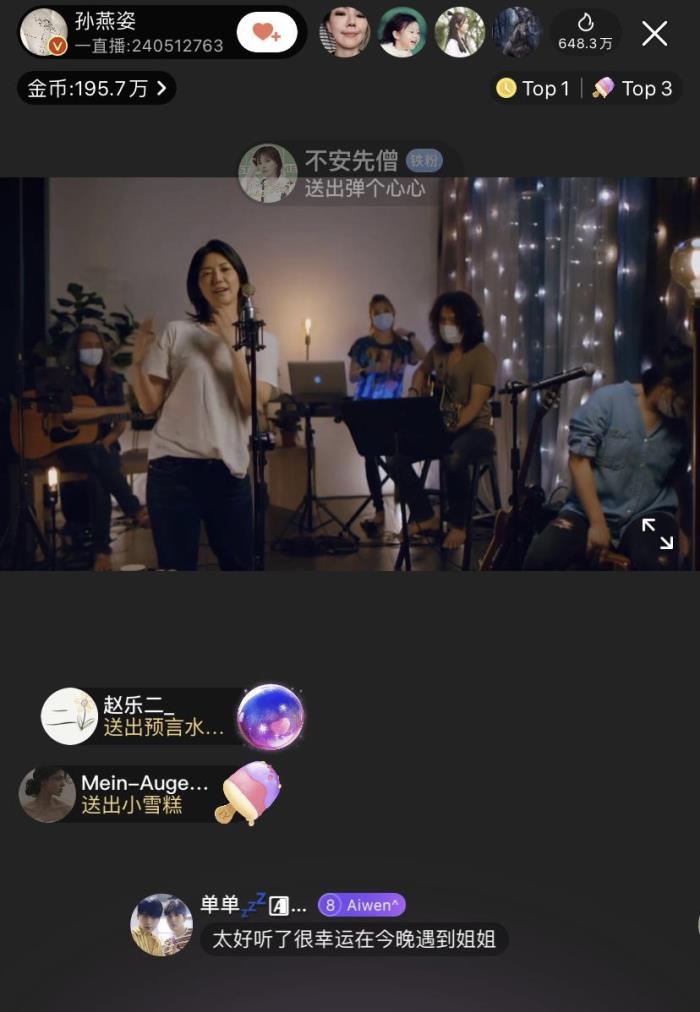The width and height of the screenshot is (700, 1012).
Task: Expand the video to fullscreen
Action: pyautogui.click(x=657, y=534)
